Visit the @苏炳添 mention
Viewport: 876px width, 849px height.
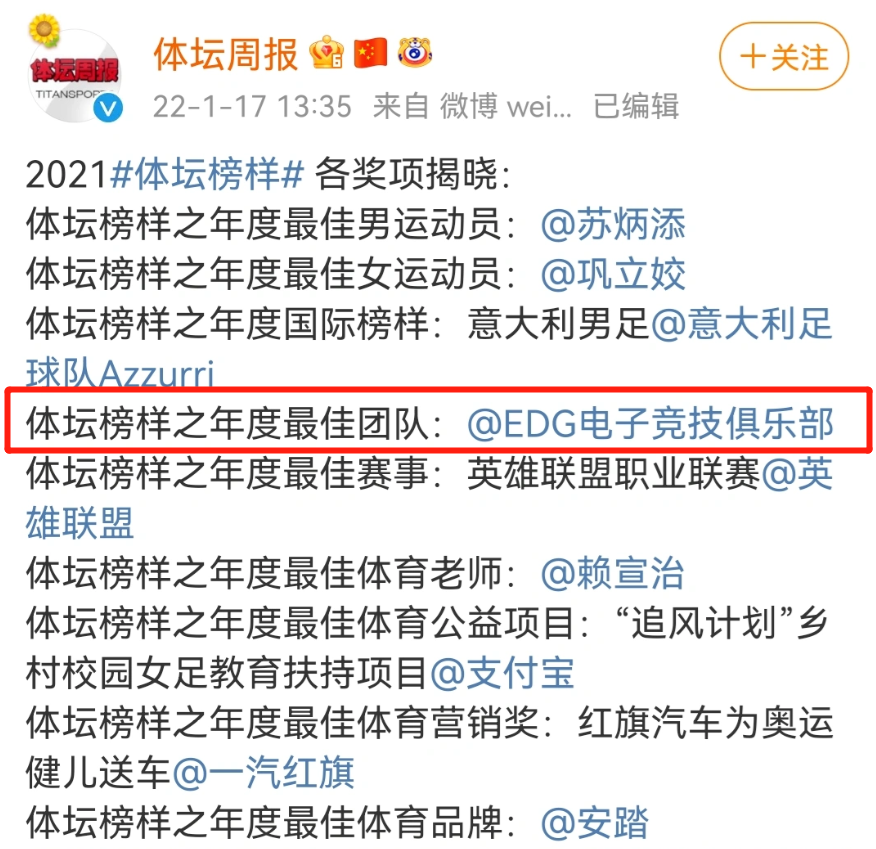click(613, 225)
